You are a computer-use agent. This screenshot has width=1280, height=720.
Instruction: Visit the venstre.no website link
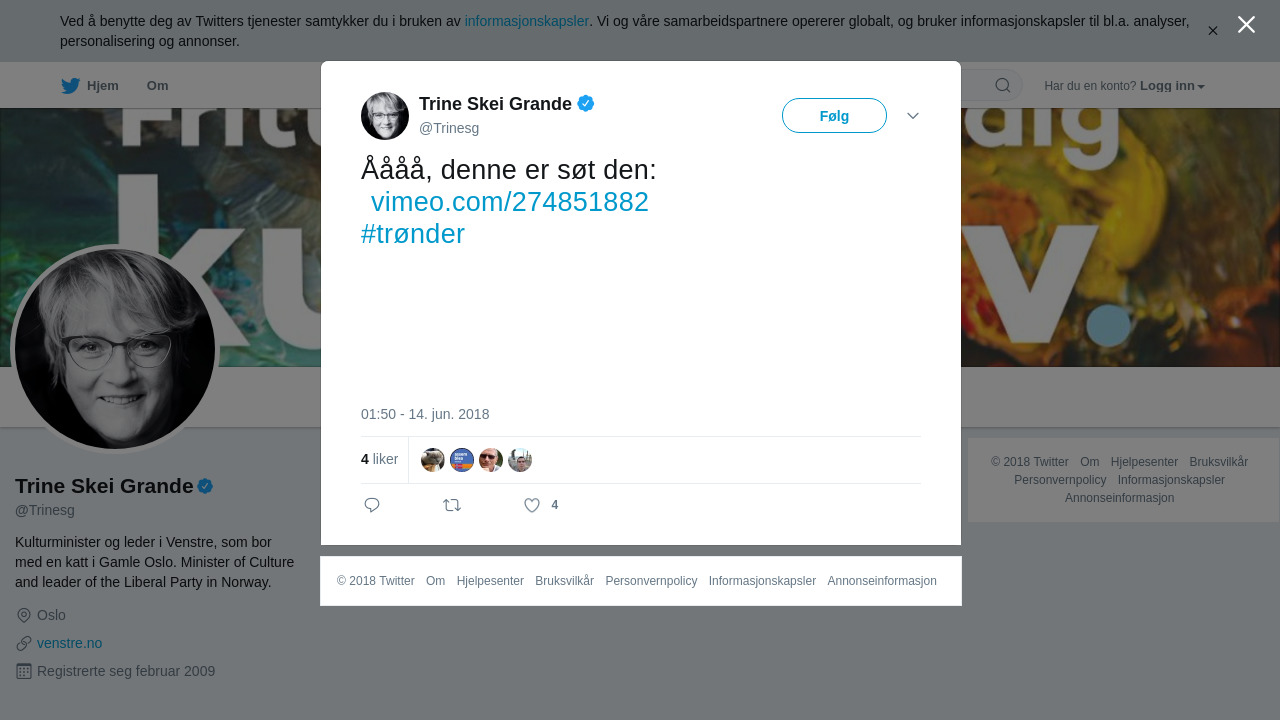tap(69, 643)
